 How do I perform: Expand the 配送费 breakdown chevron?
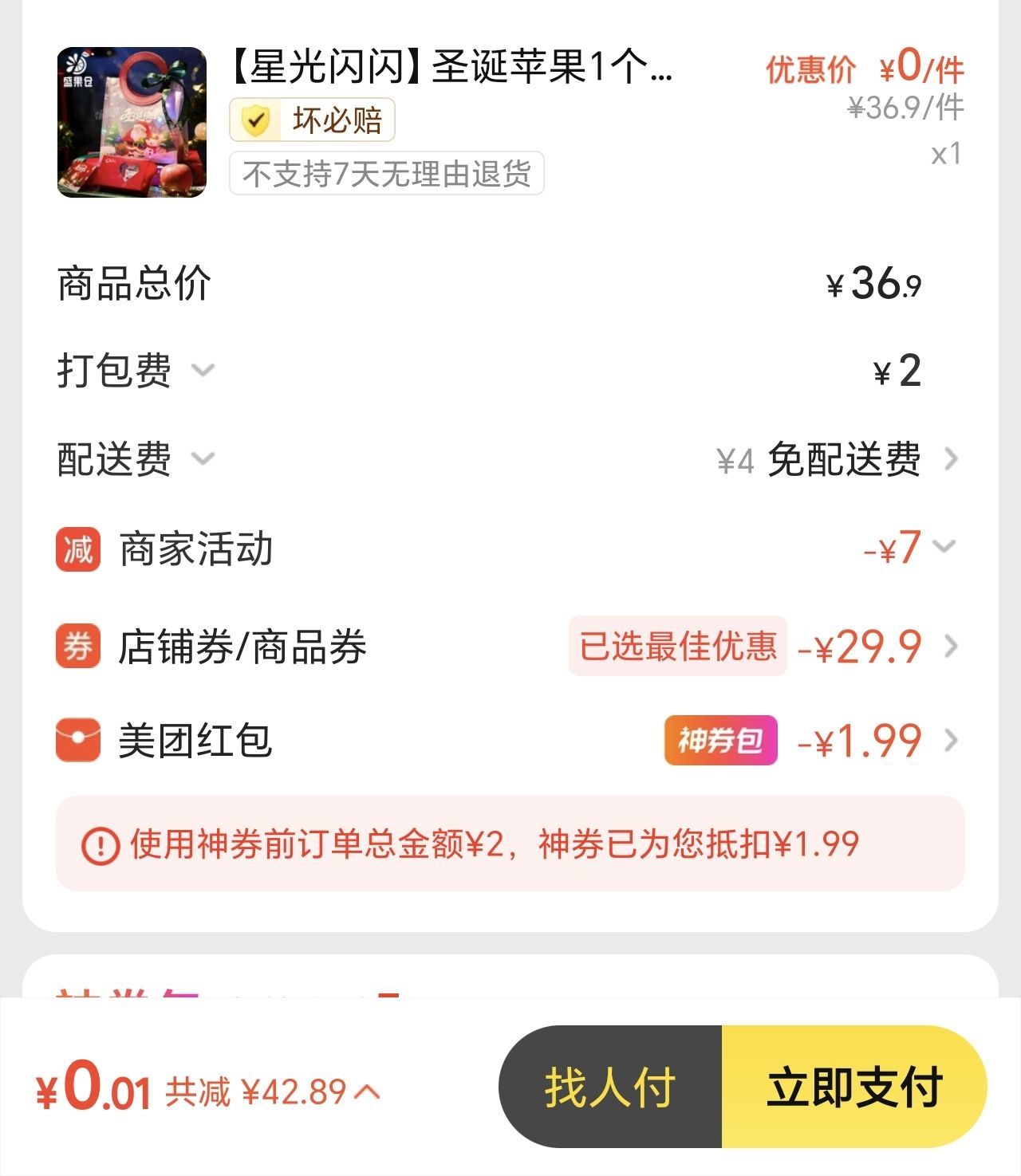203,458
